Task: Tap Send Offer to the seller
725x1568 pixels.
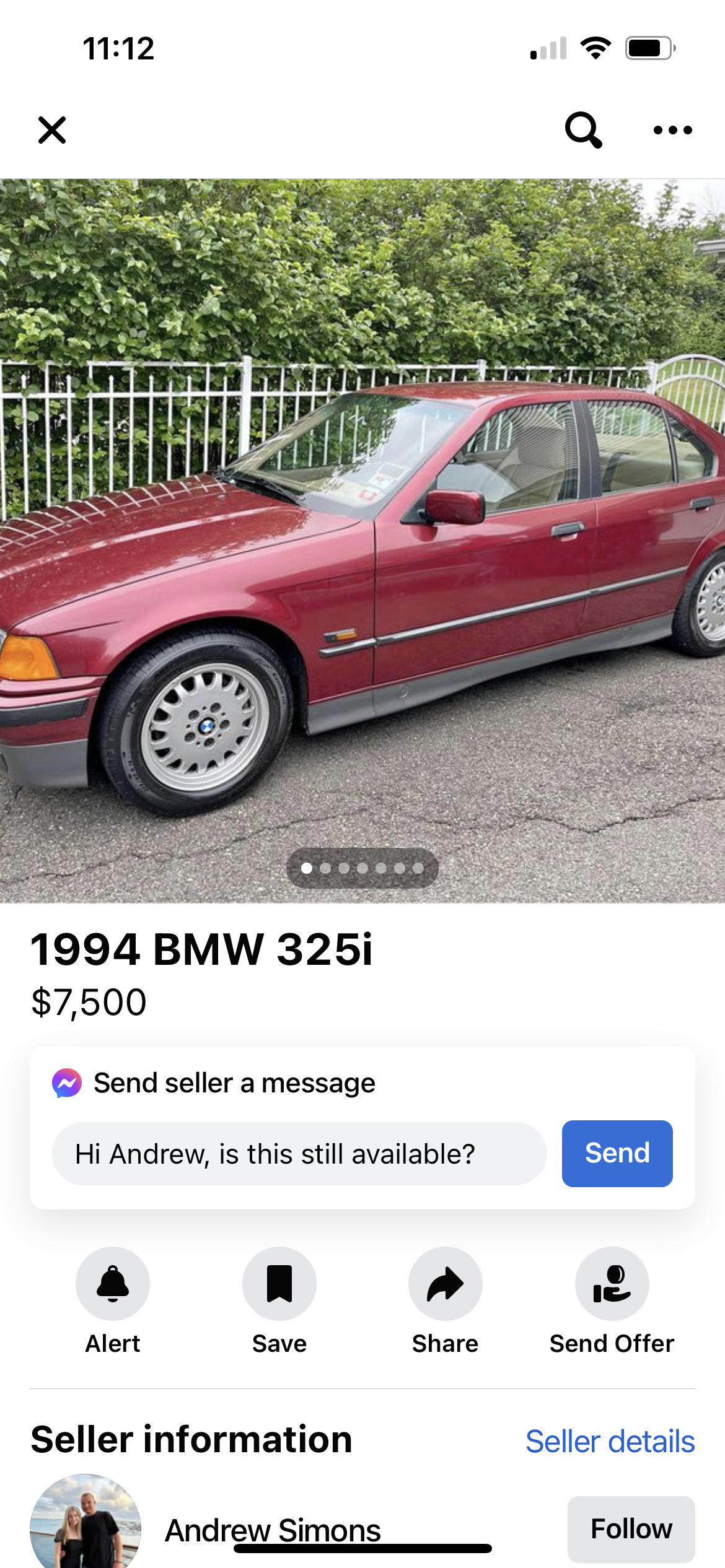Action: [612, 1284]
